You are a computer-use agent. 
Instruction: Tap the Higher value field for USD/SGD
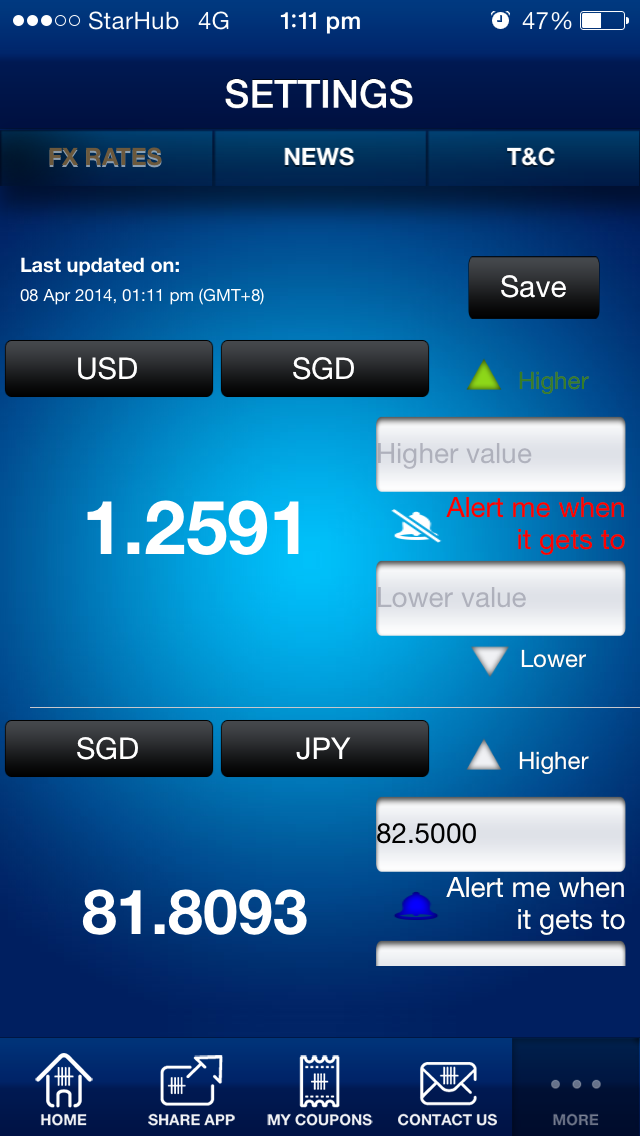pyautogui.click(x=500, y=454)
